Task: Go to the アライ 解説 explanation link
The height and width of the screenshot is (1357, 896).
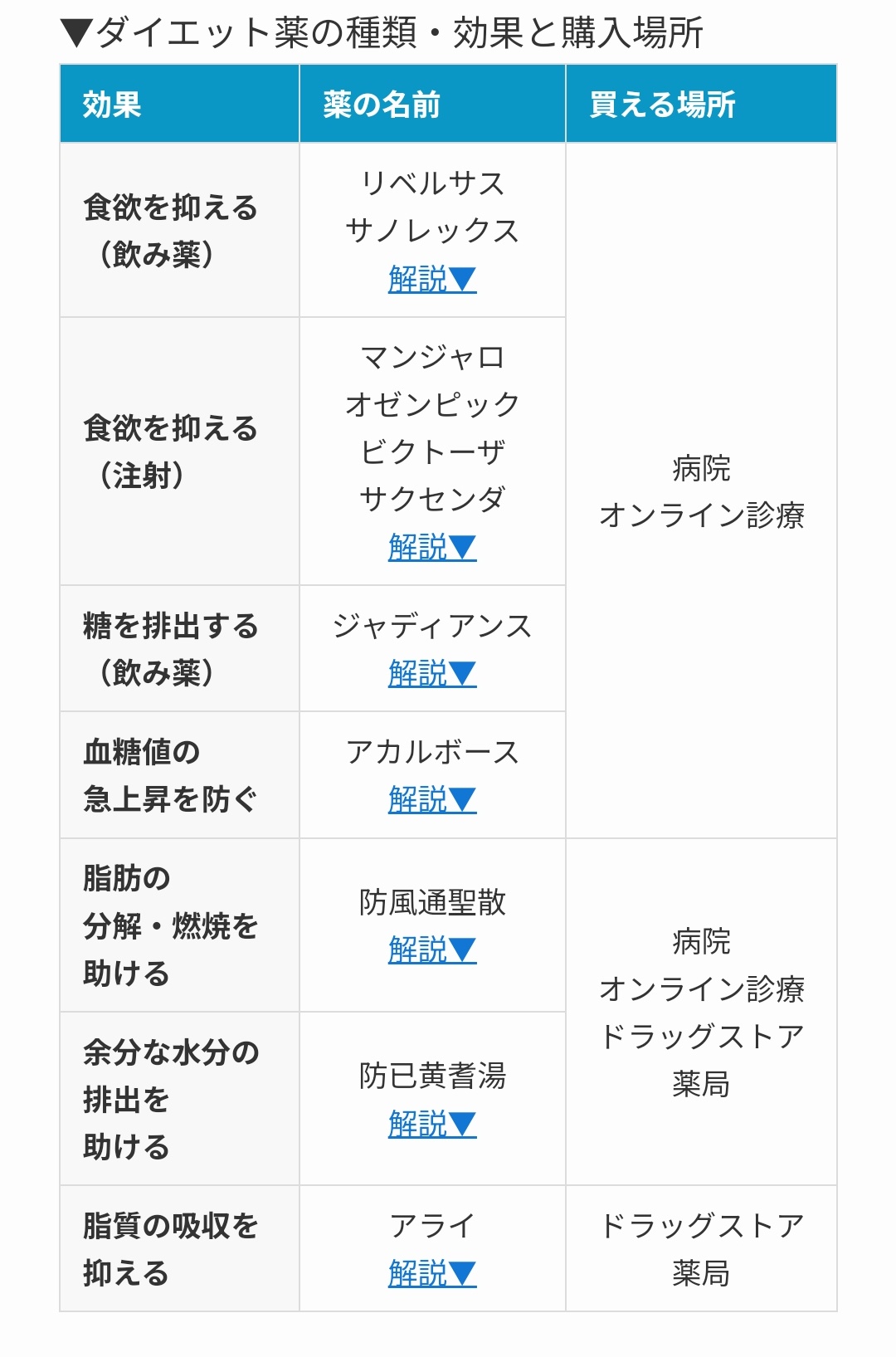Action: 432,1273
